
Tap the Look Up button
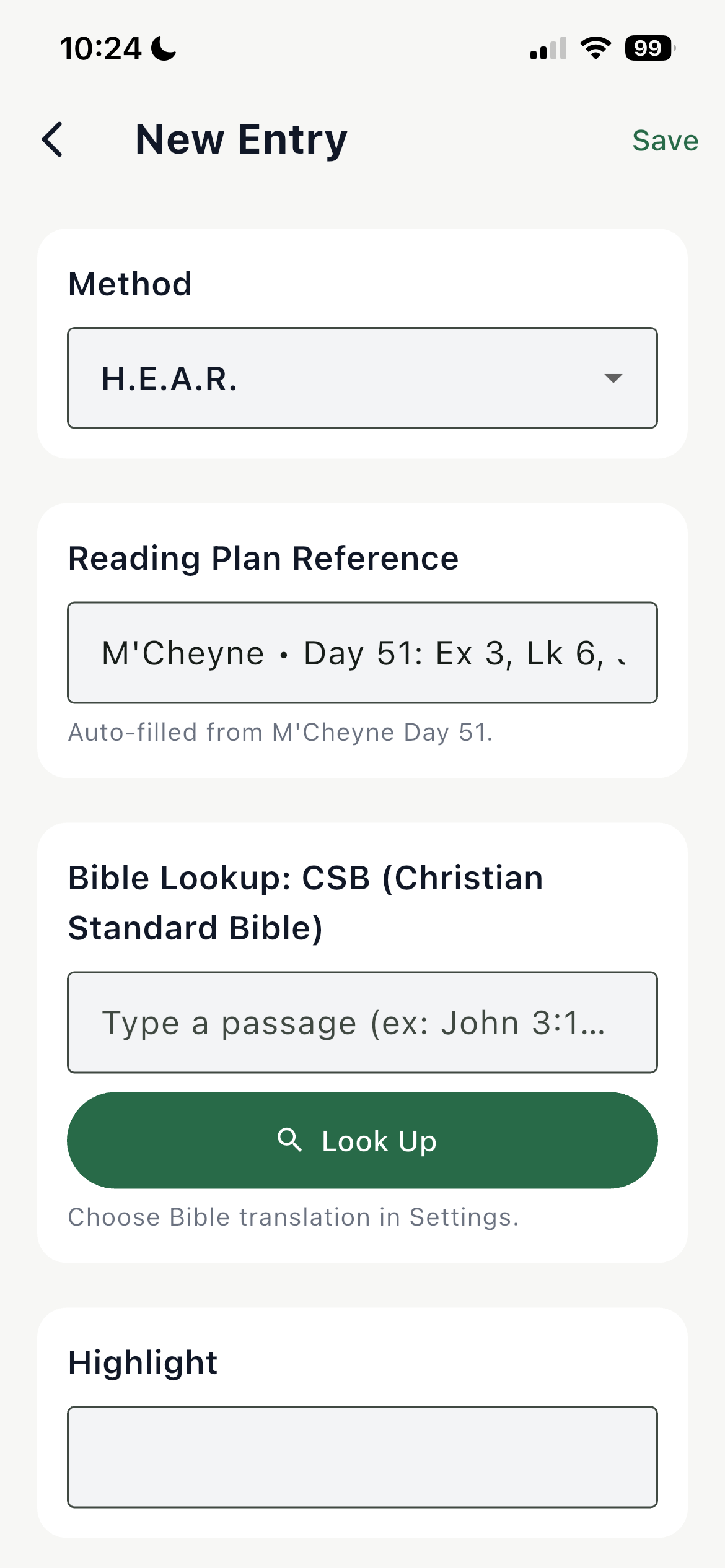coord(362,1141)
